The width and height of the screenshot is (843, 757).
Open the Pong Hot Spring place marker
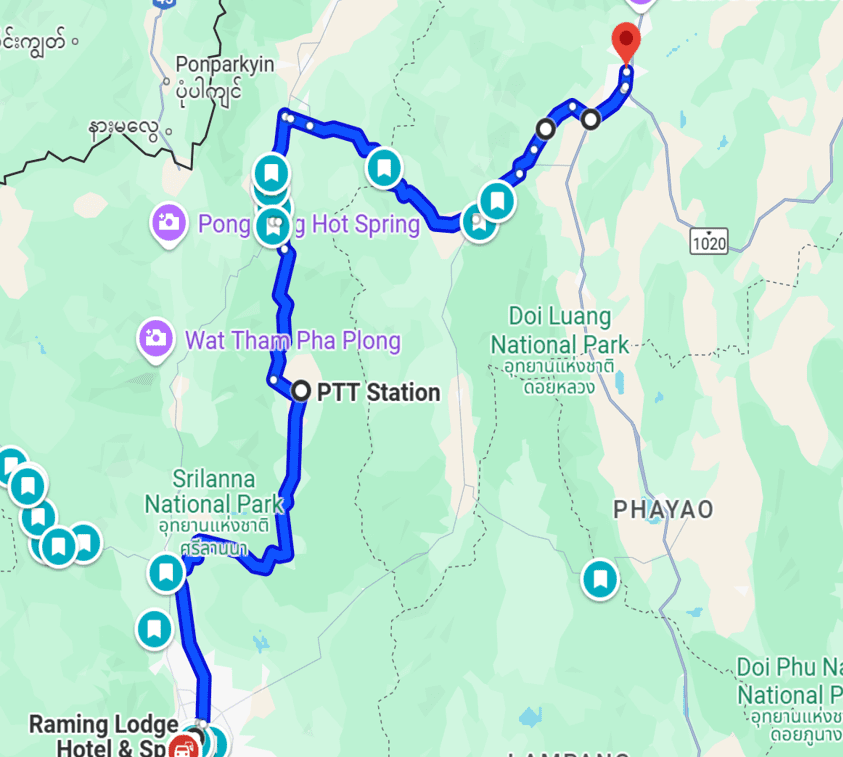(x=168, y=222)
